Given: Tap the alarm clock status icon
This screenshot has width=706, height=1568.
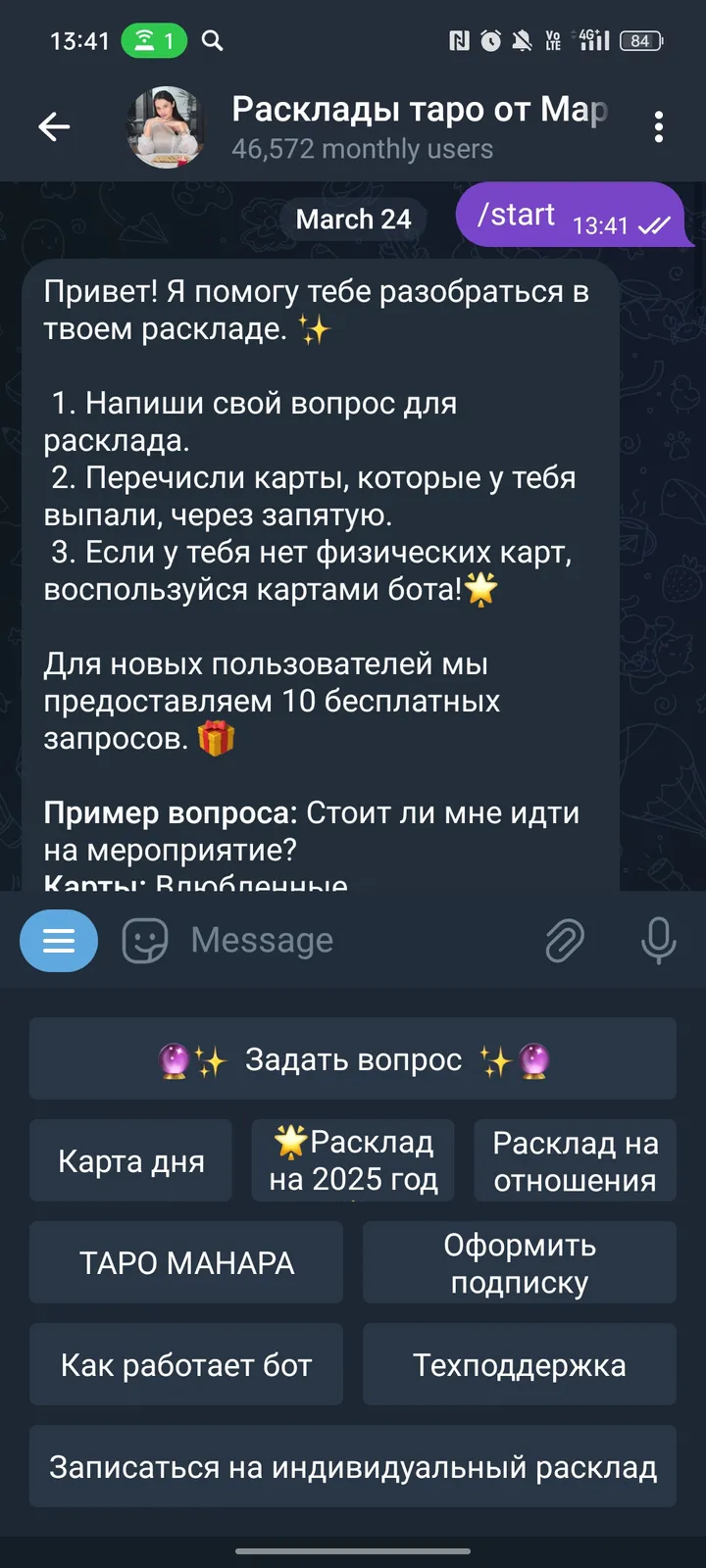Looking at the screenshot, I should [x=490, y=42].
